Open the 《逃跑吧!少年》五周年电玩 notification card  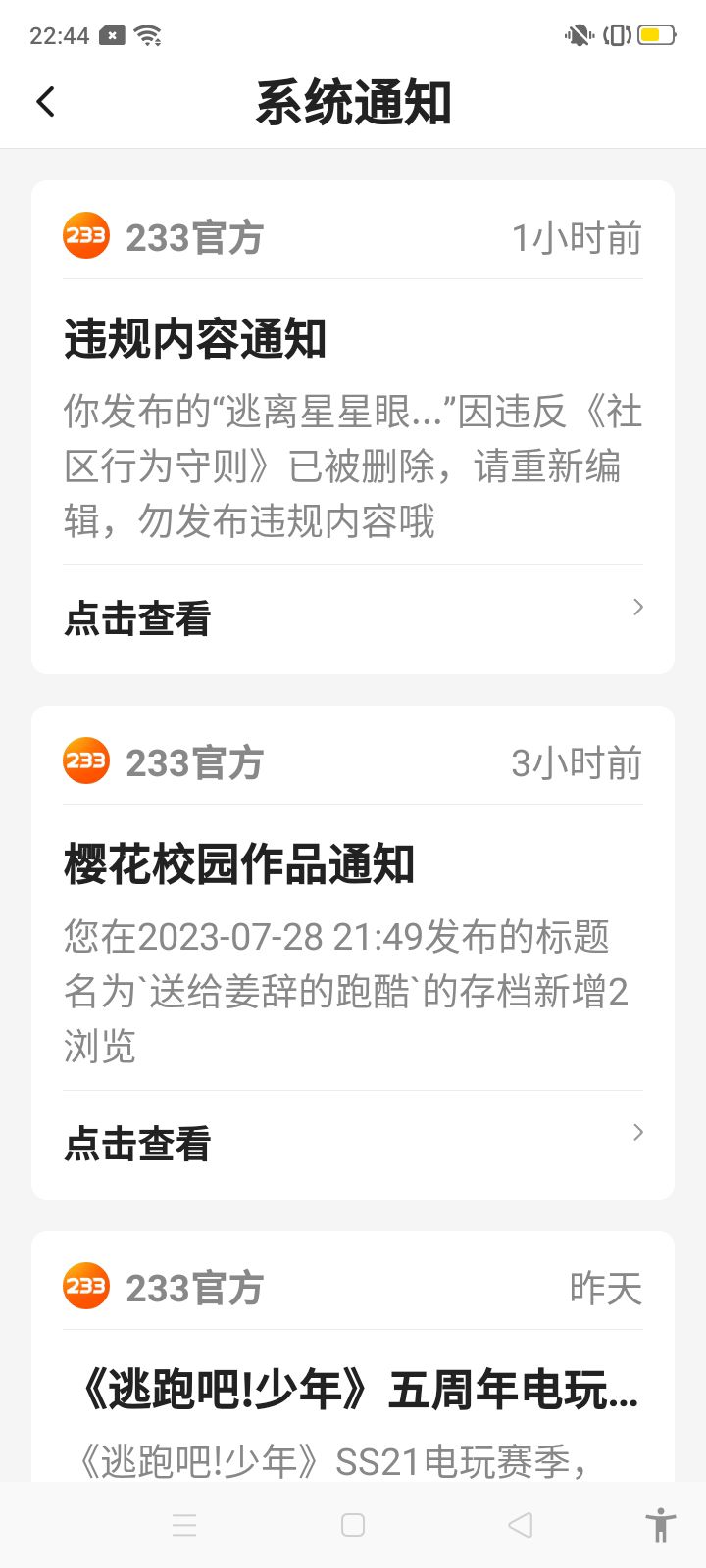coord(353,1356)
